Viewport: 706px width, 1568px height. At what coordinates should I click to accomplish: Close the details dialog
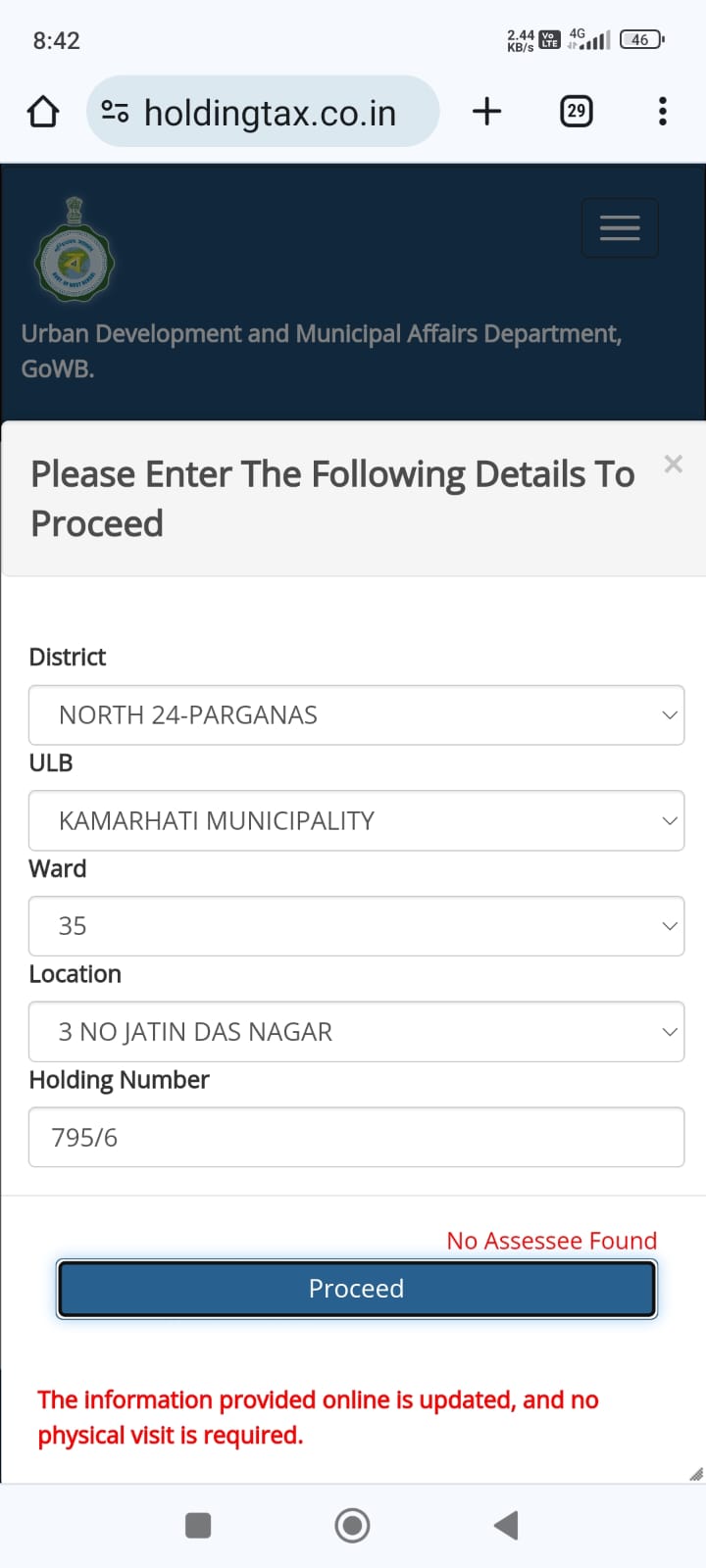point(673,465)
